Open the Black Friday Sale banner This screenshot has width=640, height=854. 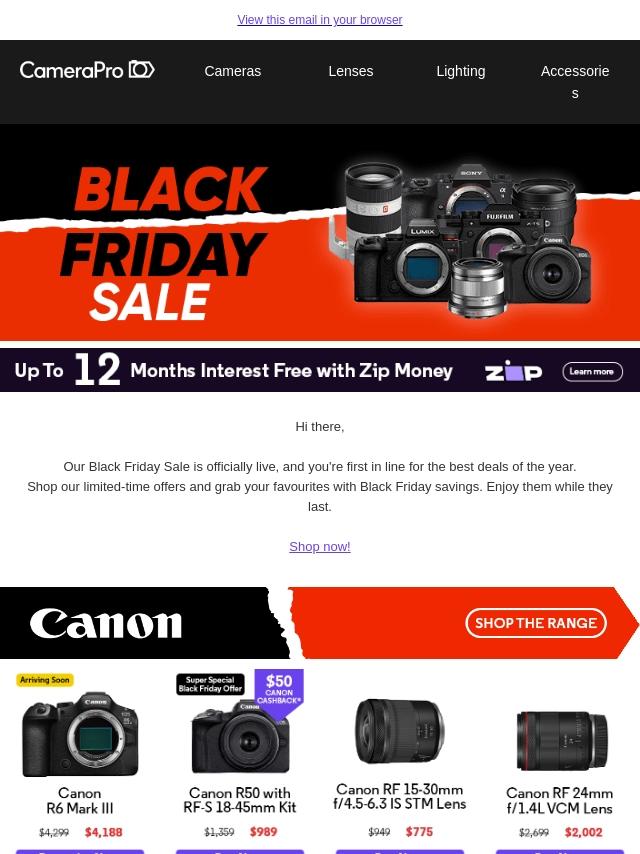click(320, 235)
